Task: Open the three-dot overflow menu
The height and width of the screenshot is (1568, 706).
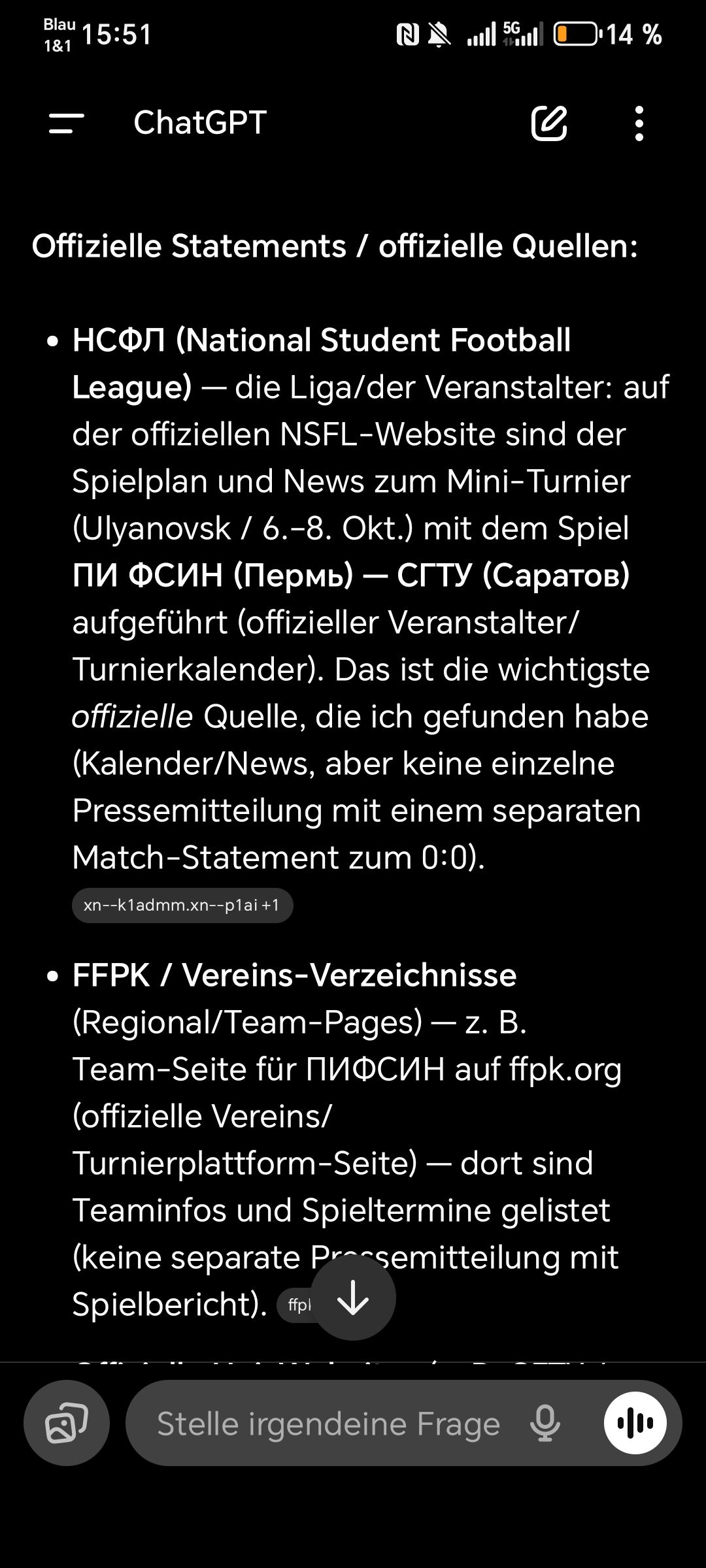Action: tap(639, 123)
